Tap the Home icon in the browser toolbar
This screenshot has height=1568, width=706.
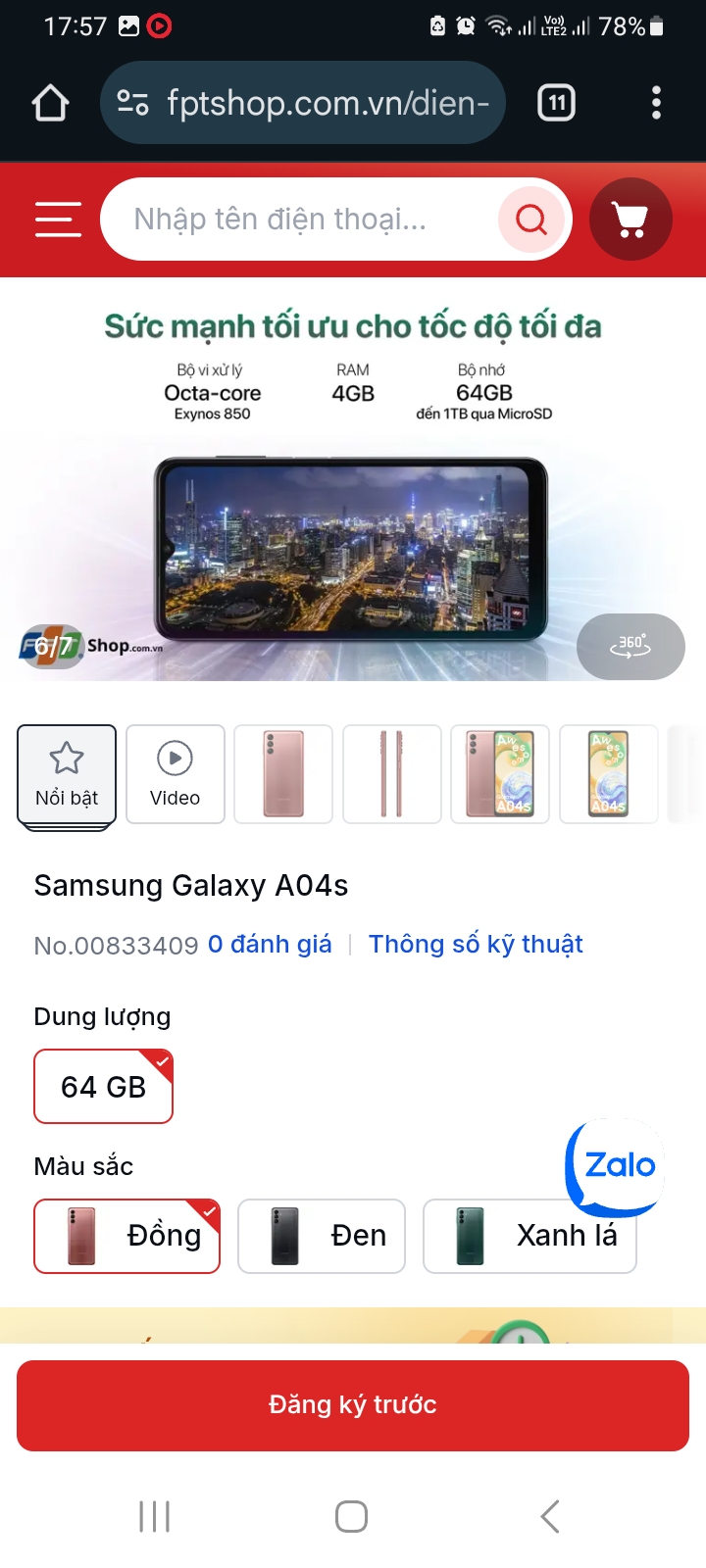pos(50,102)
